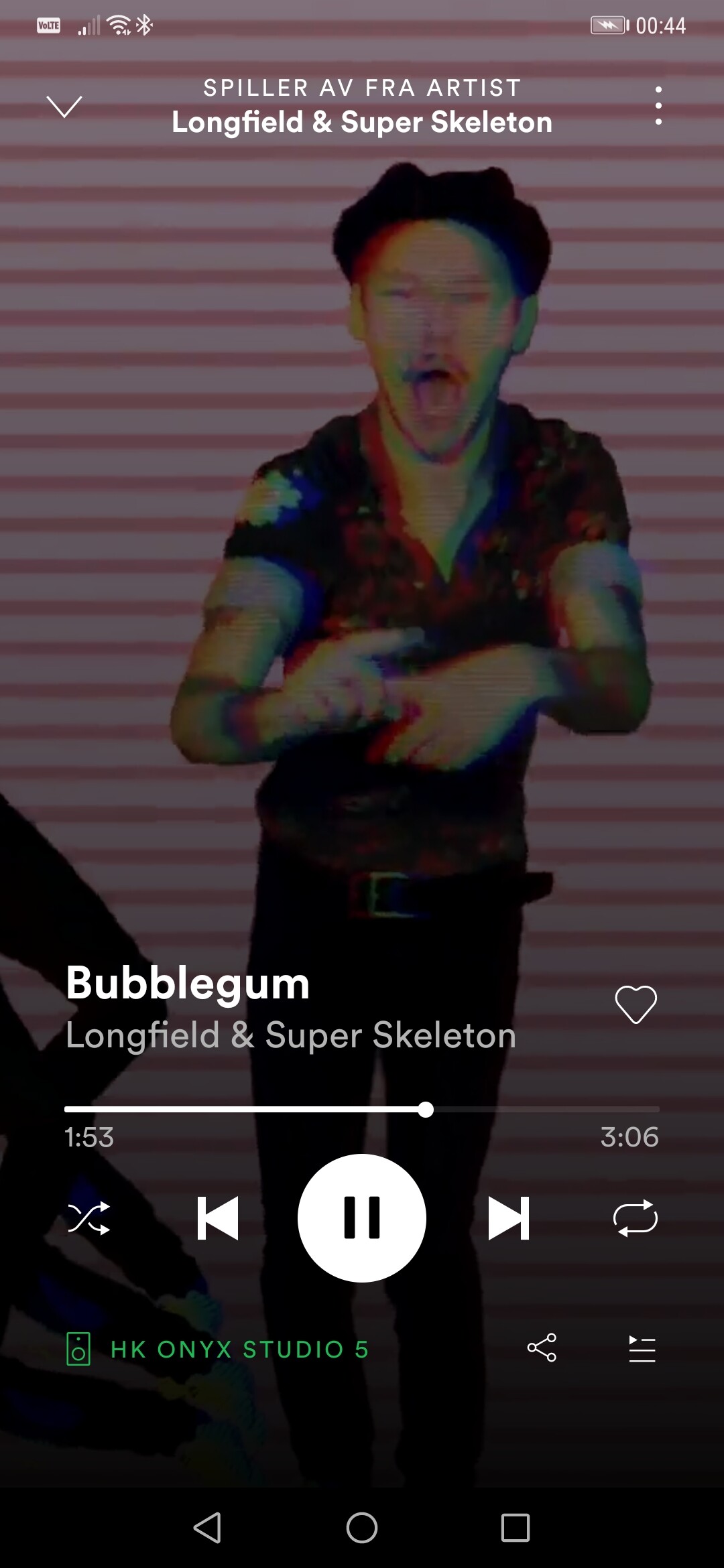Screen dimensions: 724x1568
Task: Tap the playback progress bar to seek
Action: pyautogui.click(x=362, y=1110)
